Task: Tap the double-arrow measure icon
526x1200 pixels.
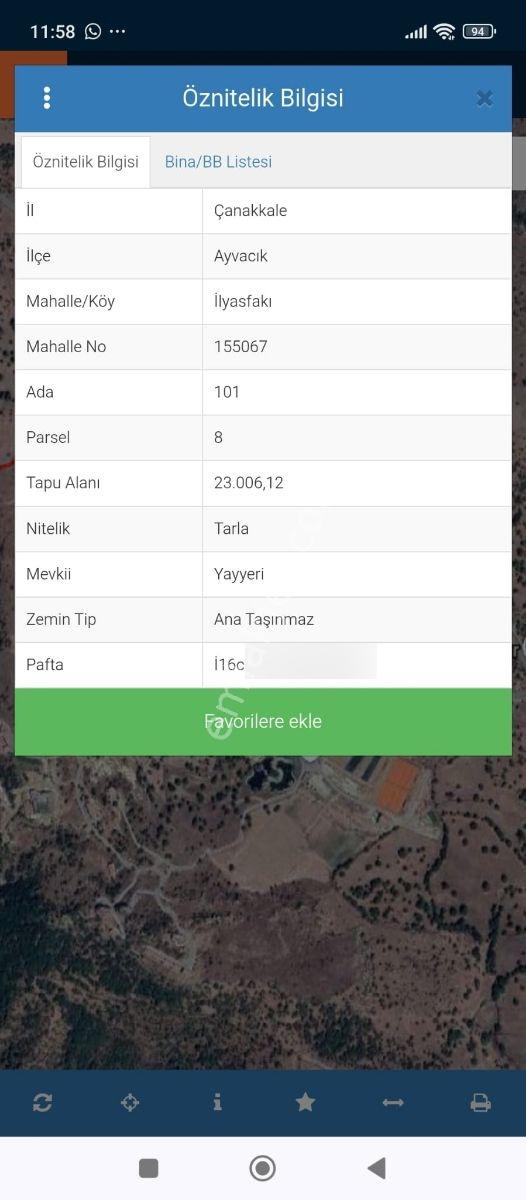Action: point(393,1102)
